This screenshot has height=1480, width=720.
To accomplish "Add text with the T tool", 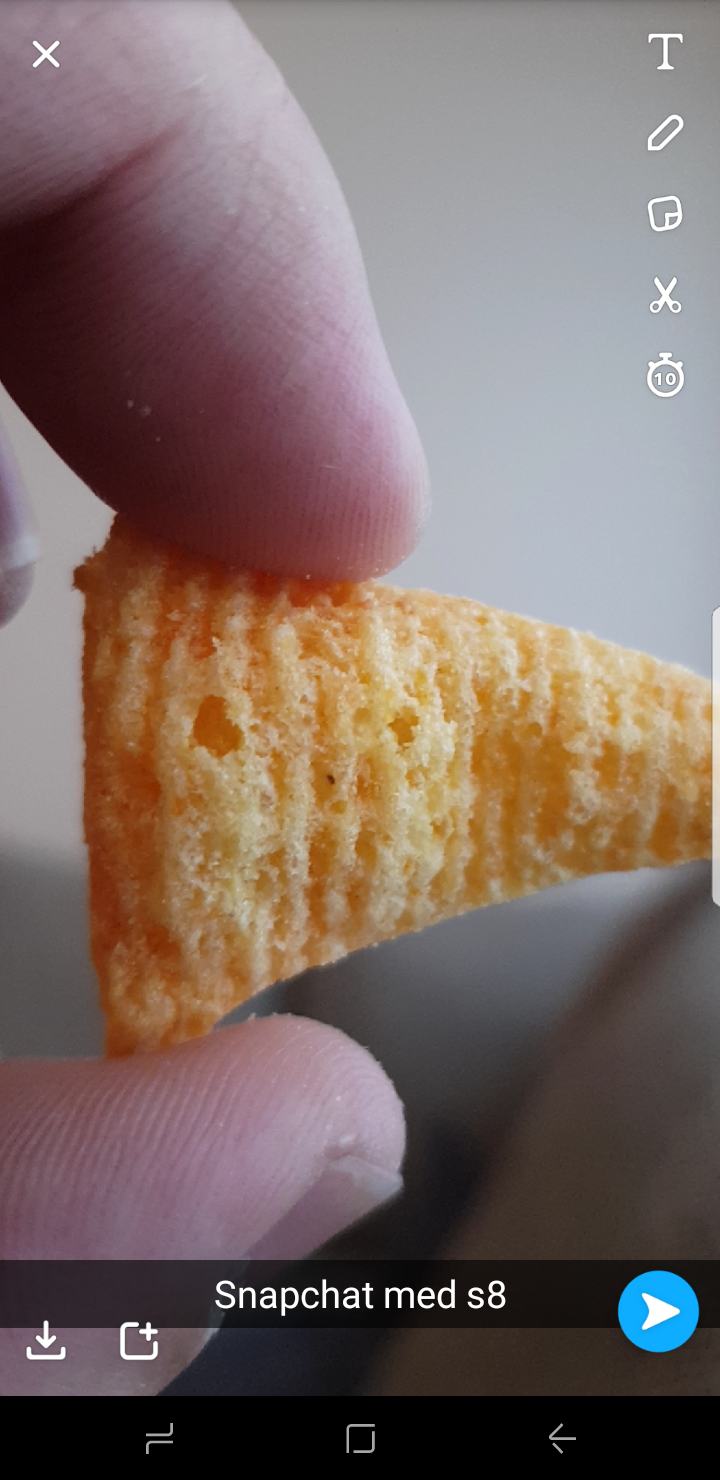I will [665, 51].
